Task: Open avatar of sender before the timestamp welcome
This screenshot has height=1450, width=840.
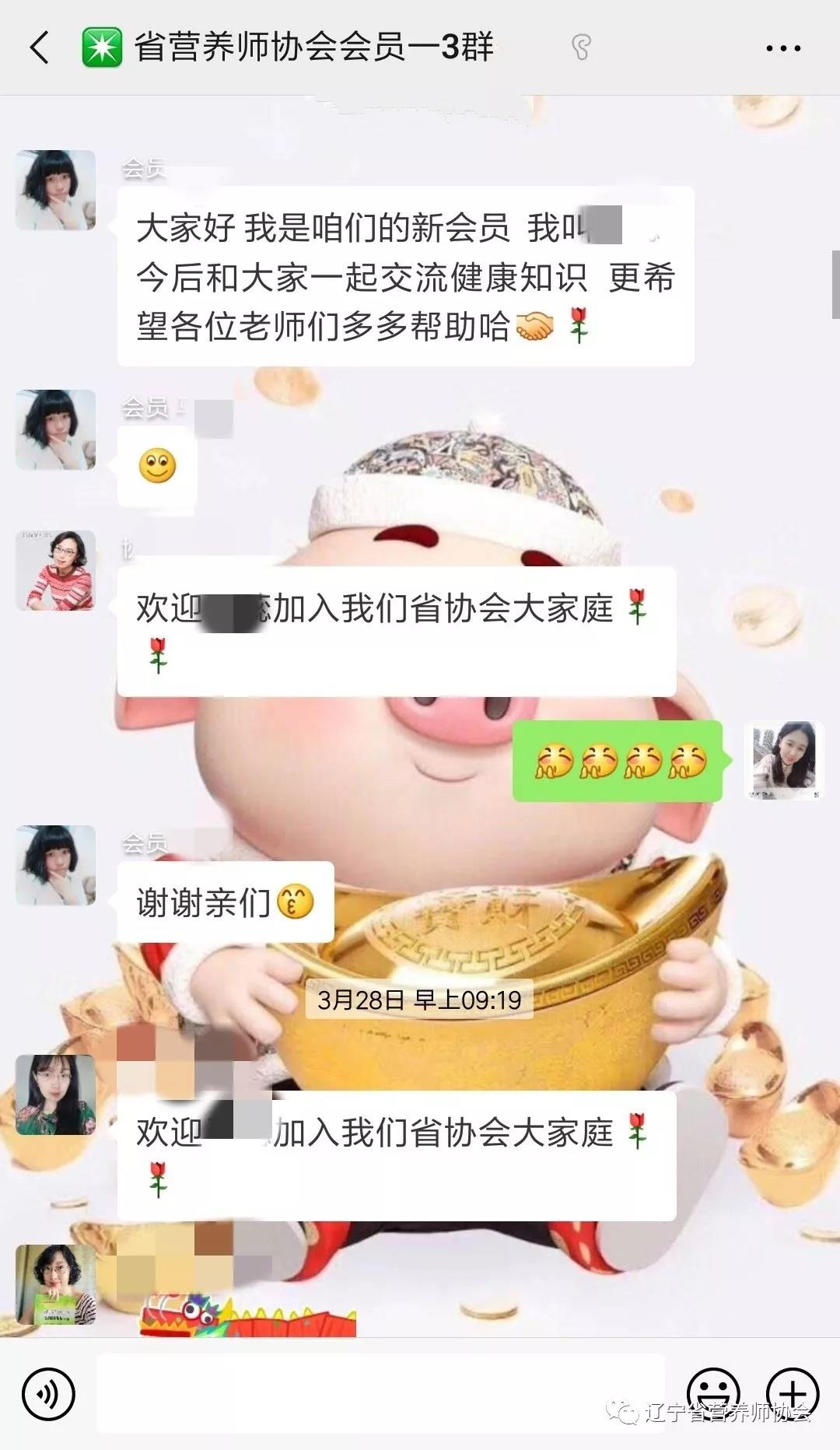Action: click(x=56, y=570)
